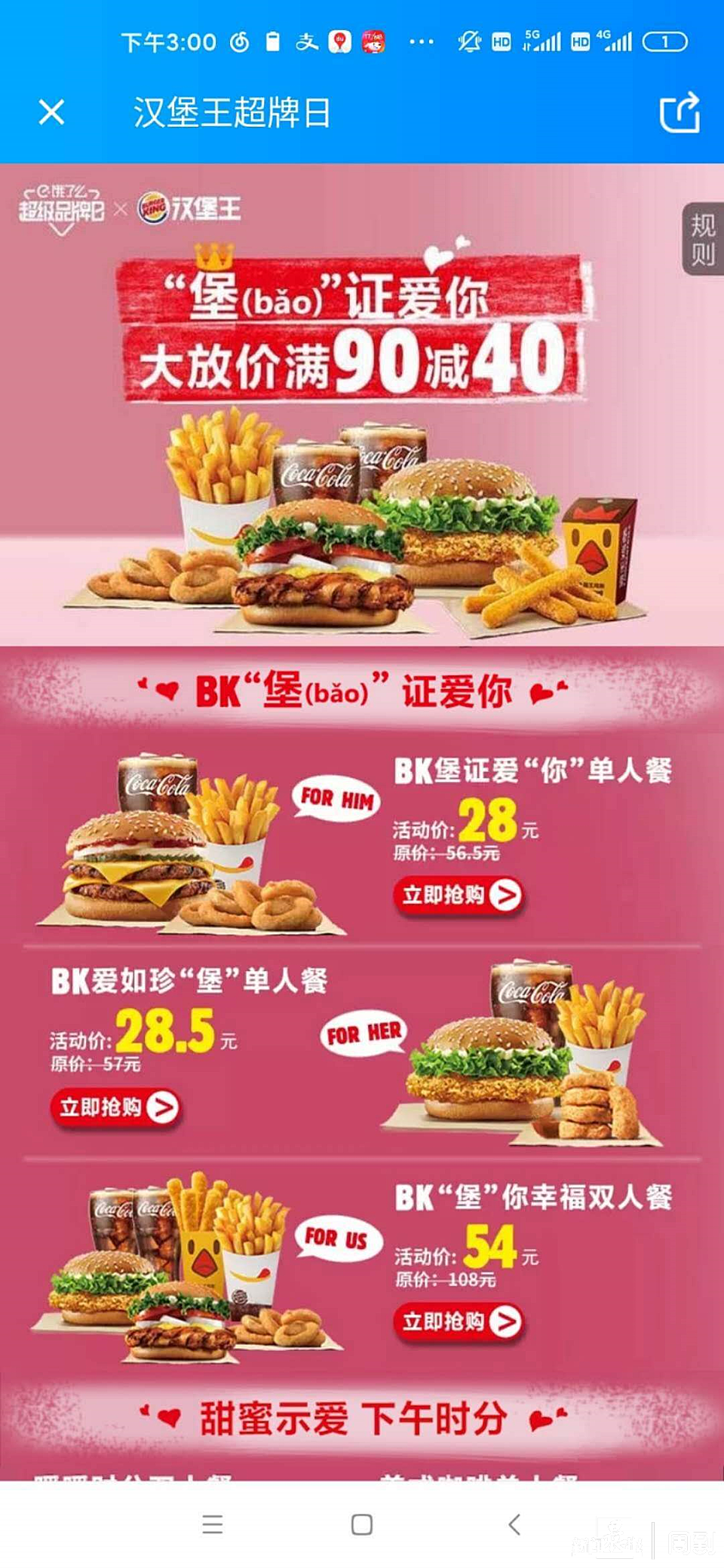Tap 立即抢购 for the 28元 单人餐
This screenshot has height=1568, width=724.
click(x=458, y=895)
